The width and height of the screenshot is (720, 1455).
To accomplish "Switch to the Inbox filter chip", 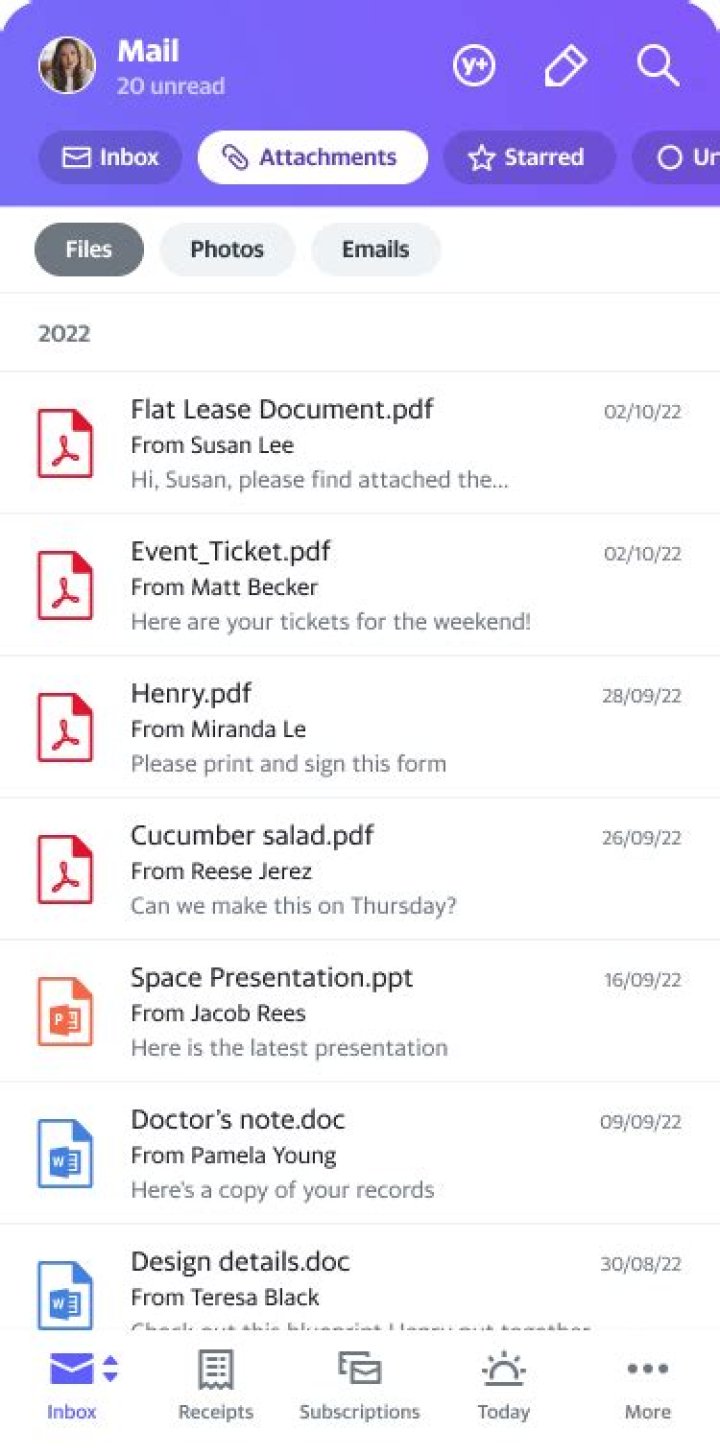I will click(111, 158).
